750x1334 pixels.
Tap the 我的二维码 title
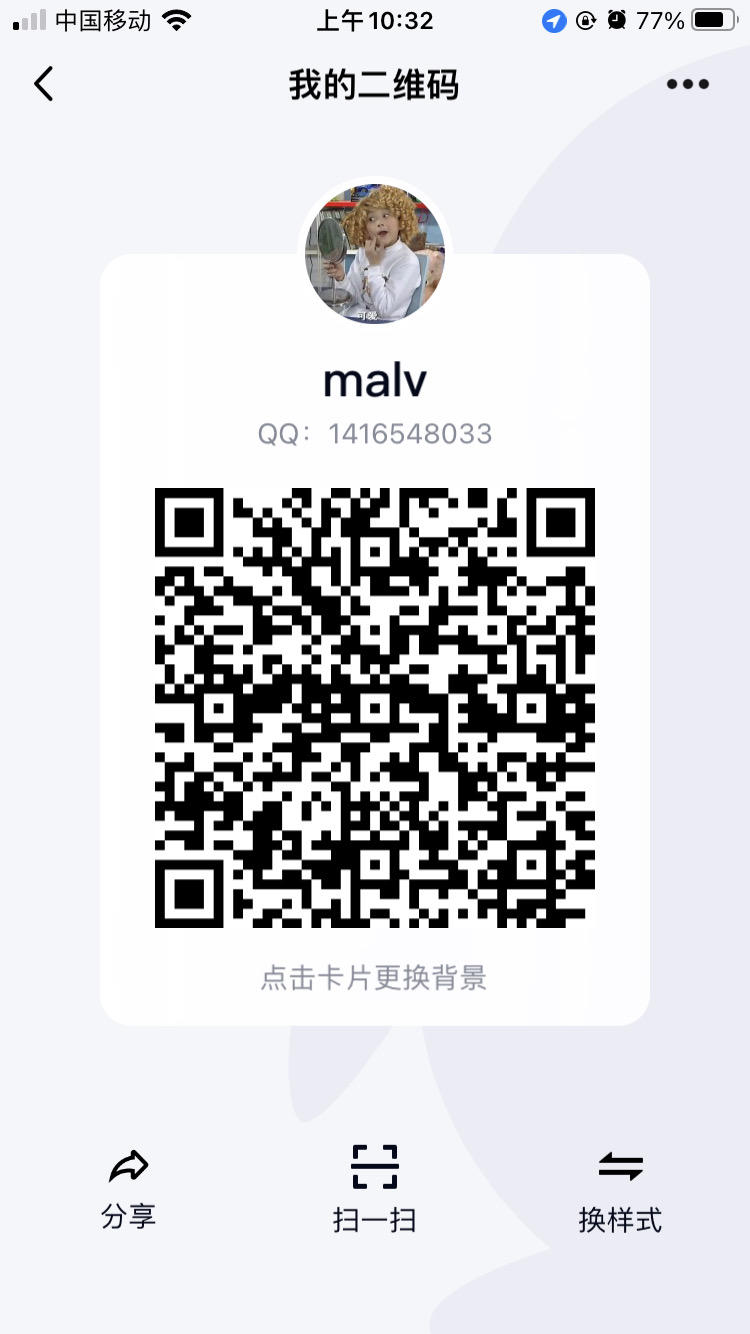click(374, 84)
